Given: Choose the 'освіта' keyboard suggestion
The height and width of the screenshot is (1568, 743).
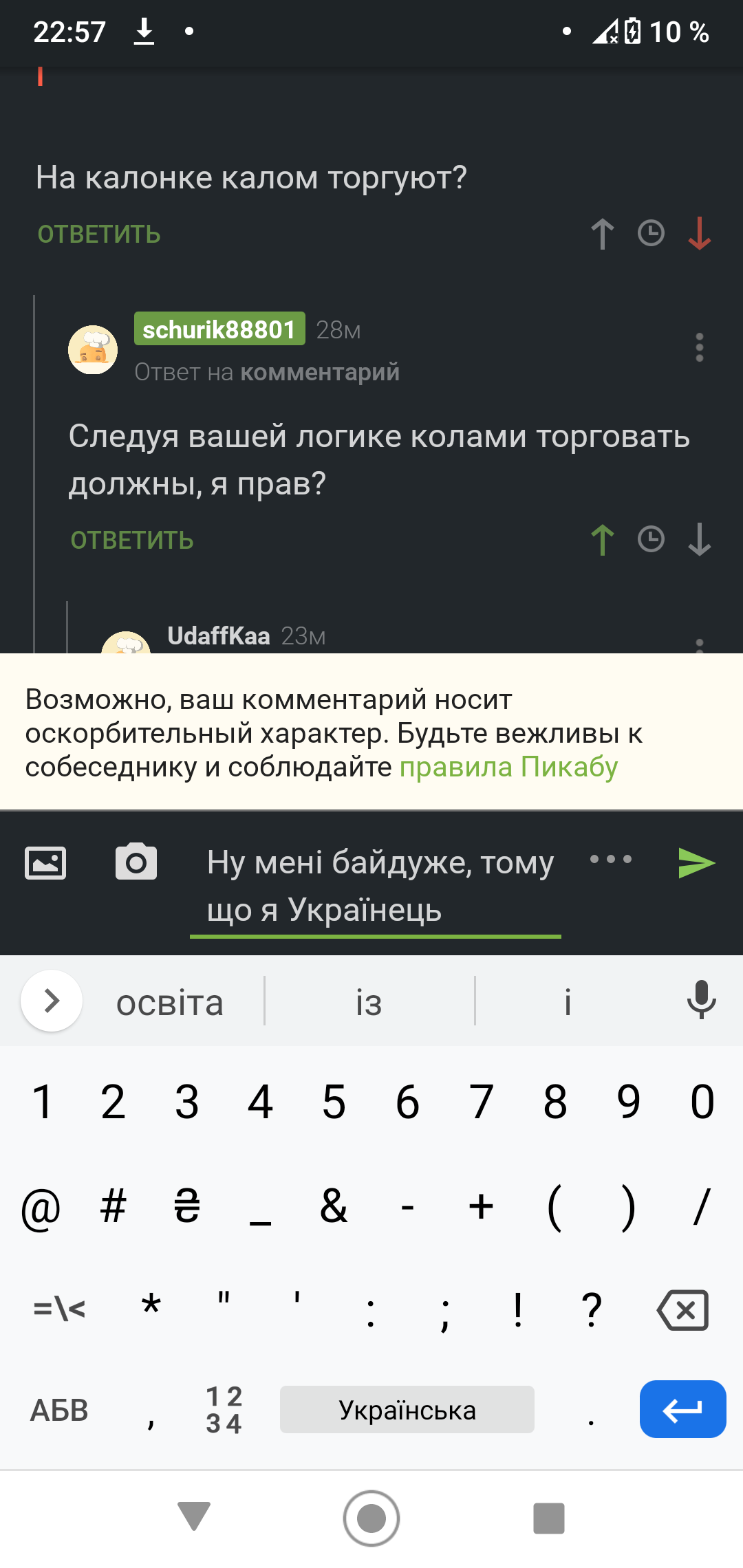Looking at the screenshot, I should [x=170, y=1003].
